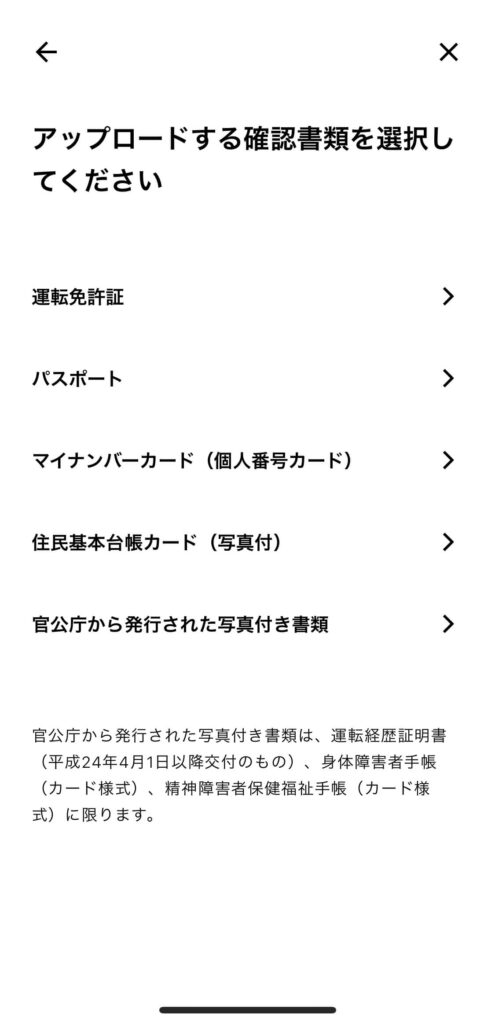Select 運転免許証 as the document
This screenshot has width=495, height=1024.
248,297
